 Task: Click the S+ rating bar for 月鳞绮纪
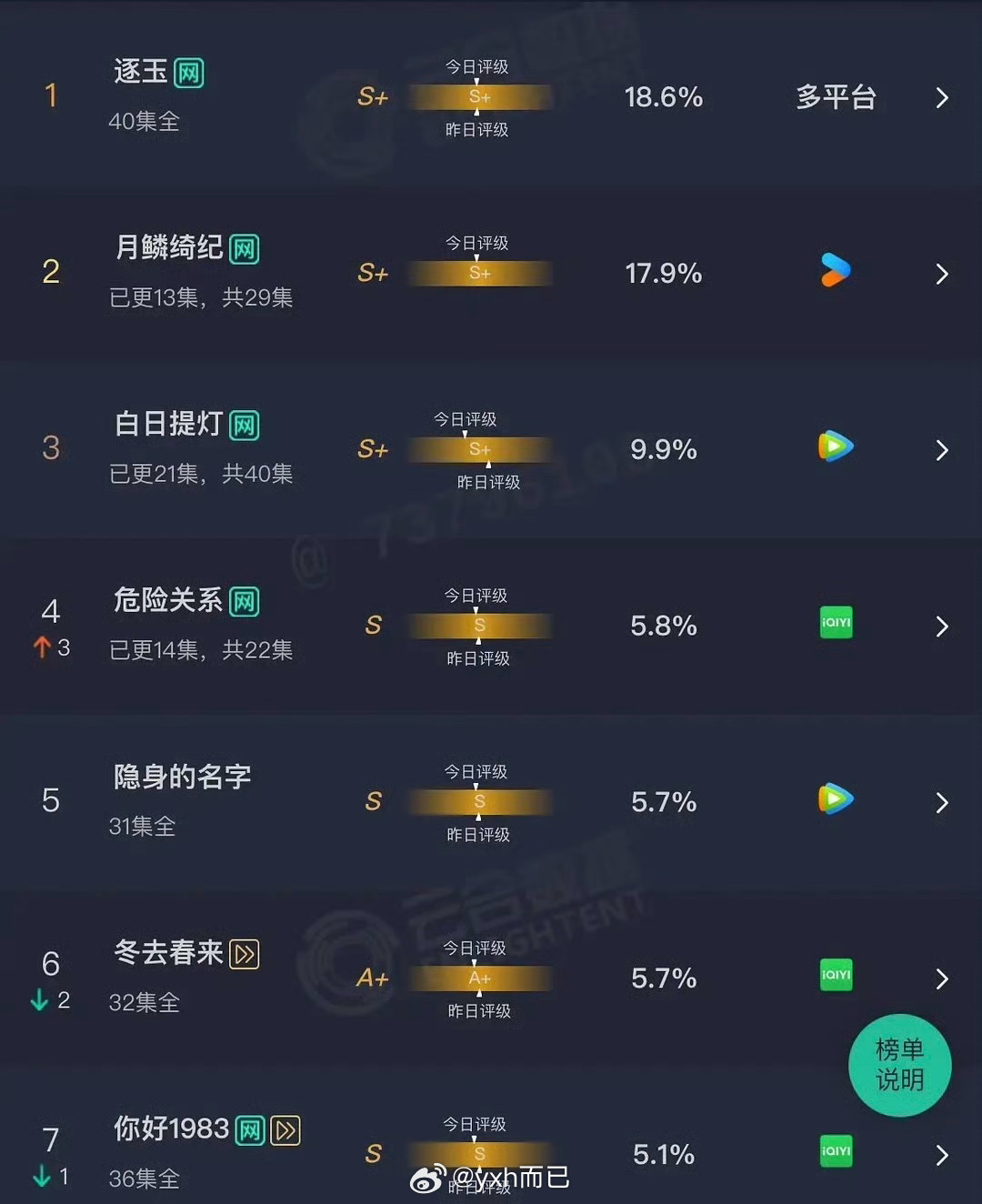tap(479, 273)
